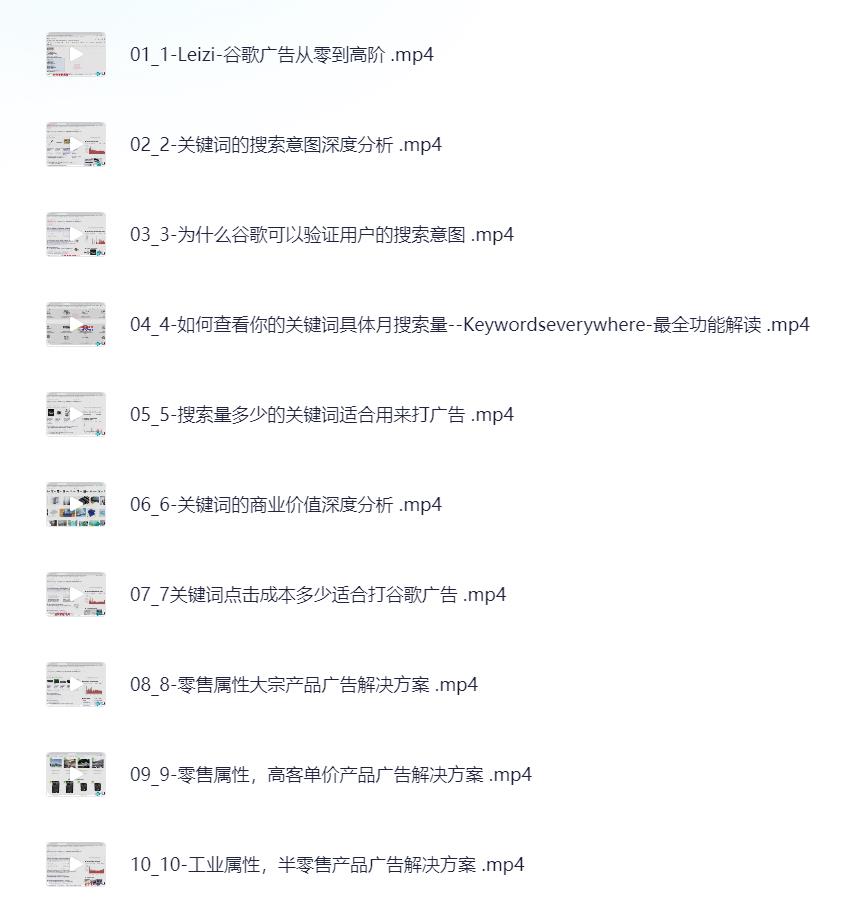Open 03_3-为什么谷歌可以验证用户的搜索意图
This screenshot has height=904, width=849.
(321, 235)
